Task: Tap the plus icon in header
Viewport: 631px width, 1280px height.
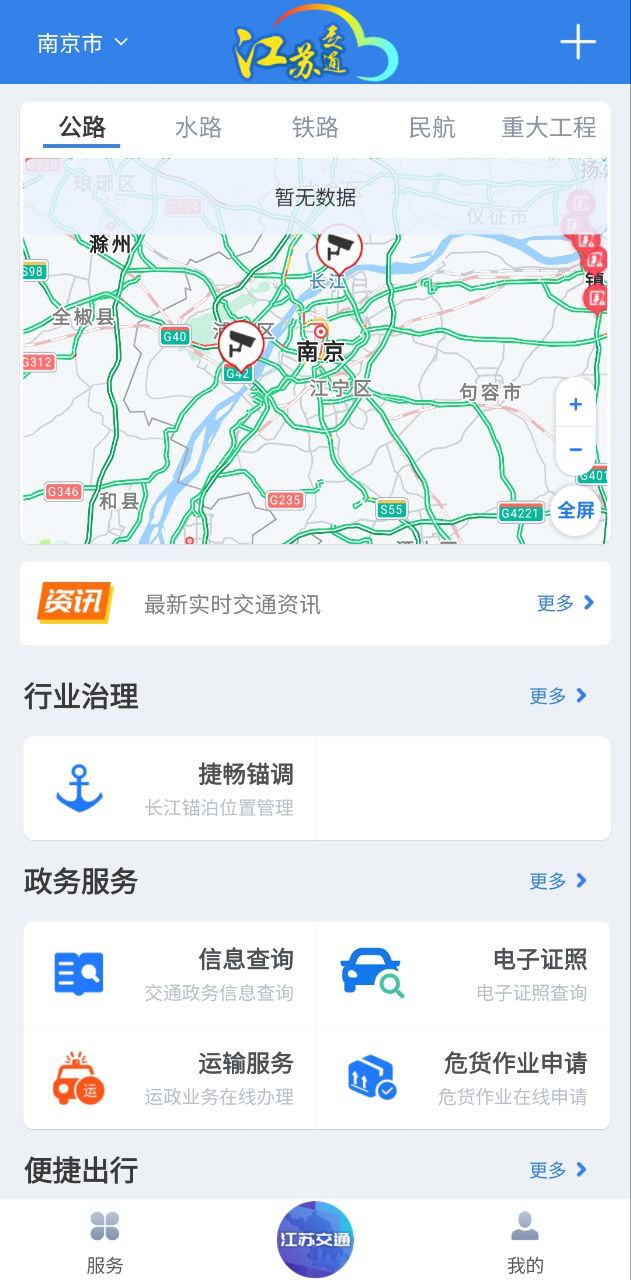Action: coord(577,42)
